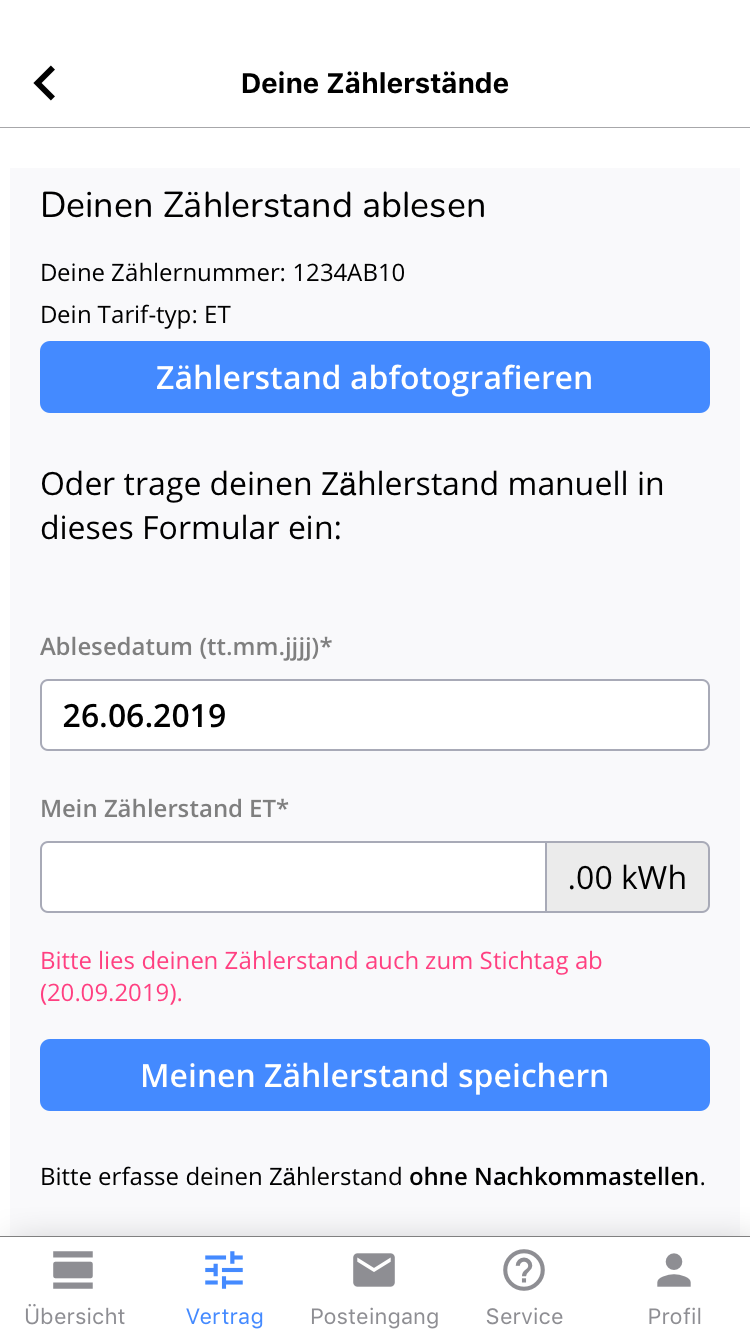Image resolution: width=750 pixels, height=1334 pixels.
Task: Go back using the top-left arrow
Action: click(45, 83)
